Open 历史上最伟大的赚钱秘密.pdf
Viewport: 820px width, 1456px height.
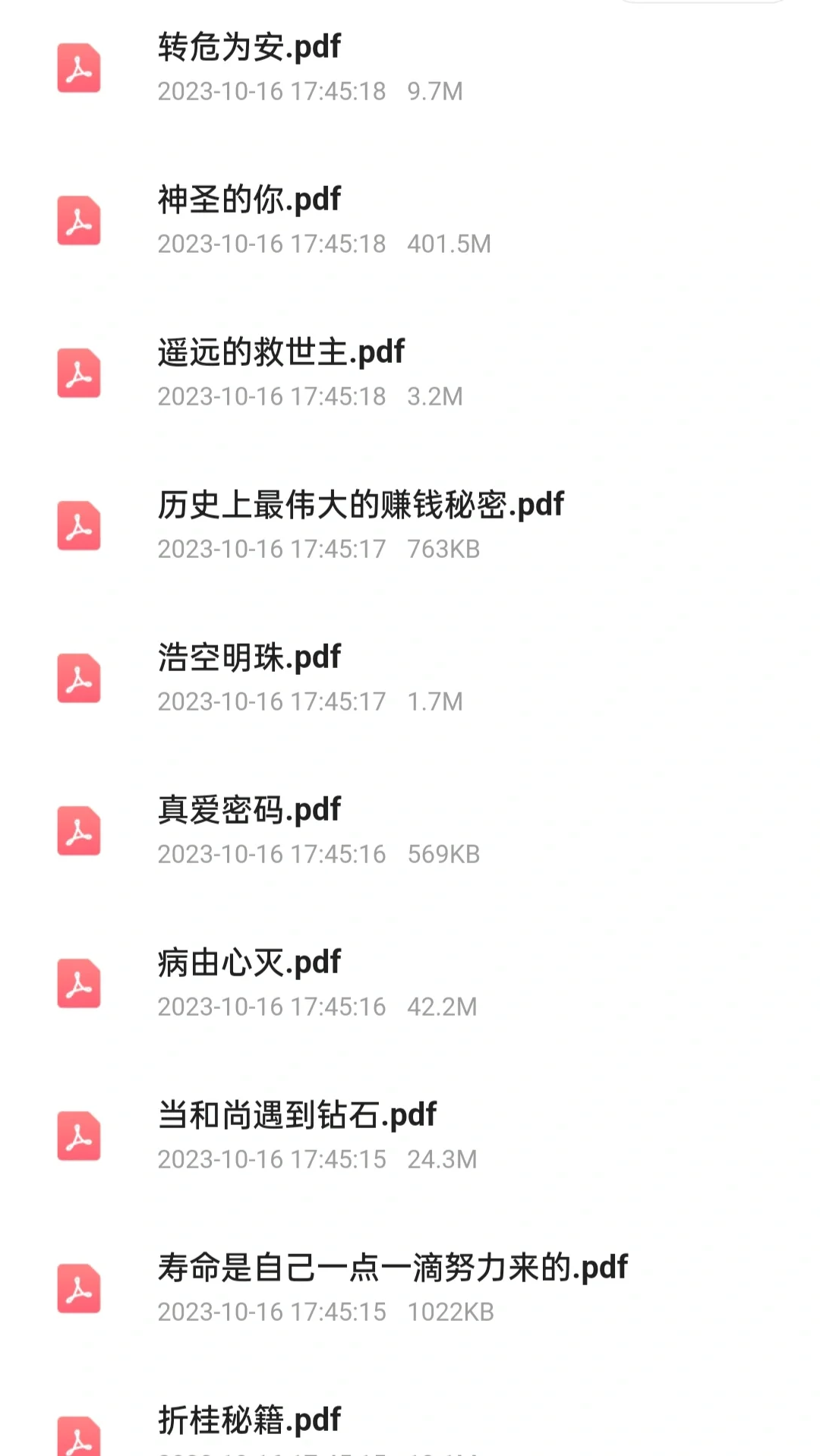410,525
